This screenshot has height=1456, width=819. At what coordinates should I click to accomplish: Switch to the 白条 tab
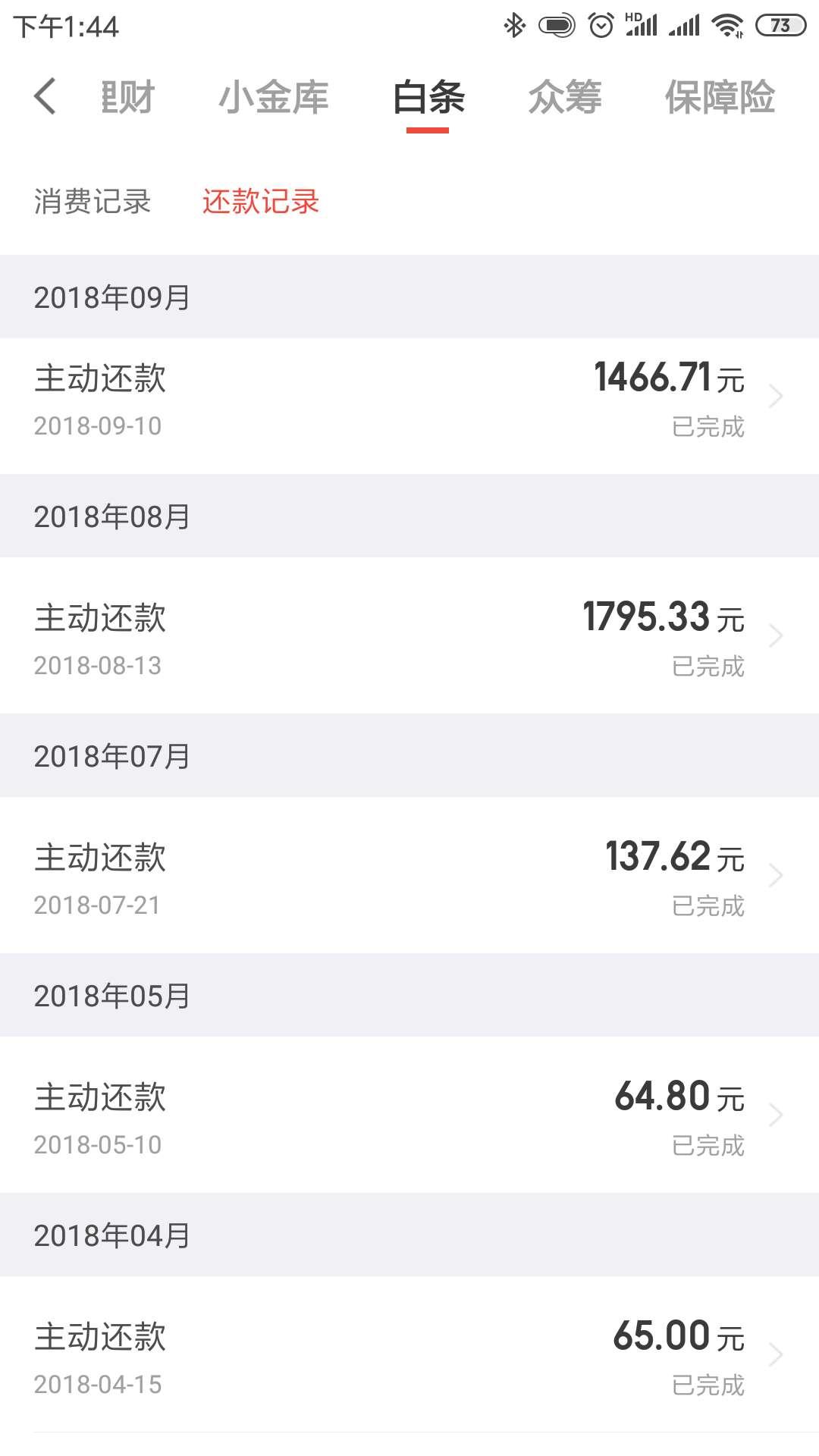click(428, 97)
